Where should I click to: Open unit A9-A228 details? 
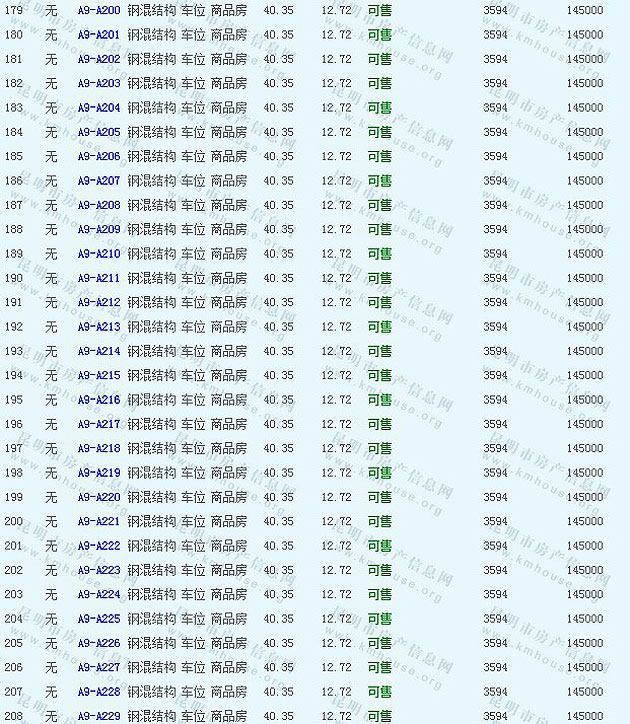[99, 692]
